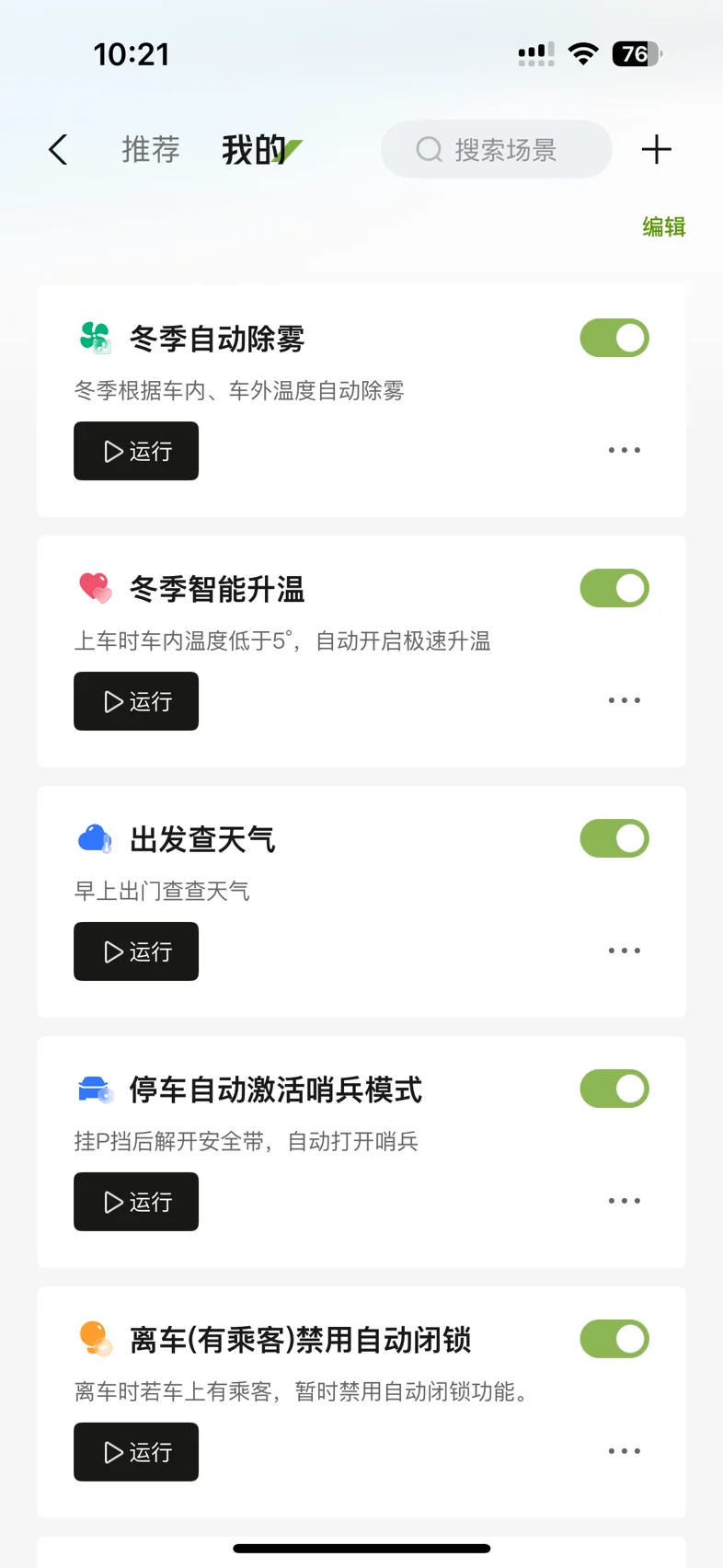Tap the 编辑 link
The image size is (723, 1568).
[664, 227]
